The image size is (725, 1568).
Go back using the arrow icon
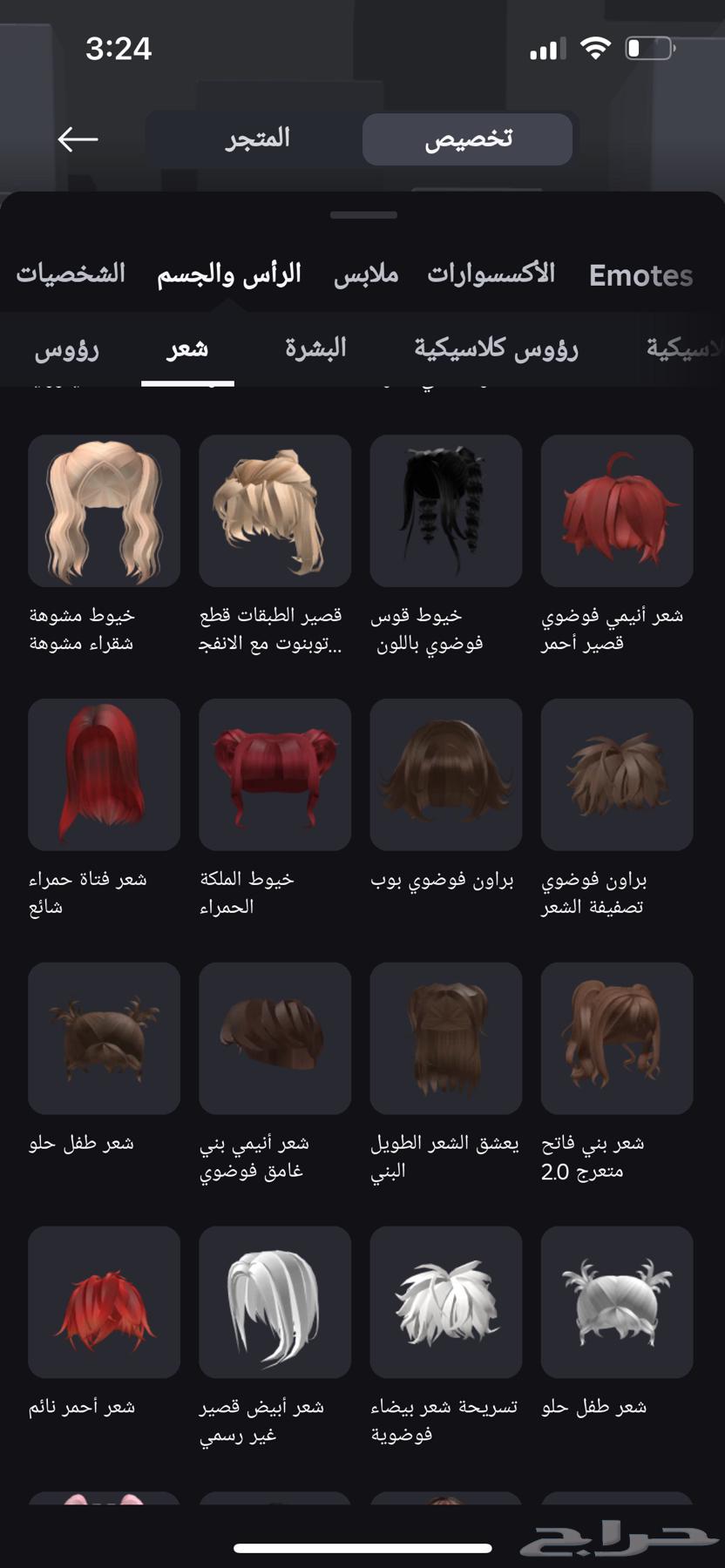[78, 139]
